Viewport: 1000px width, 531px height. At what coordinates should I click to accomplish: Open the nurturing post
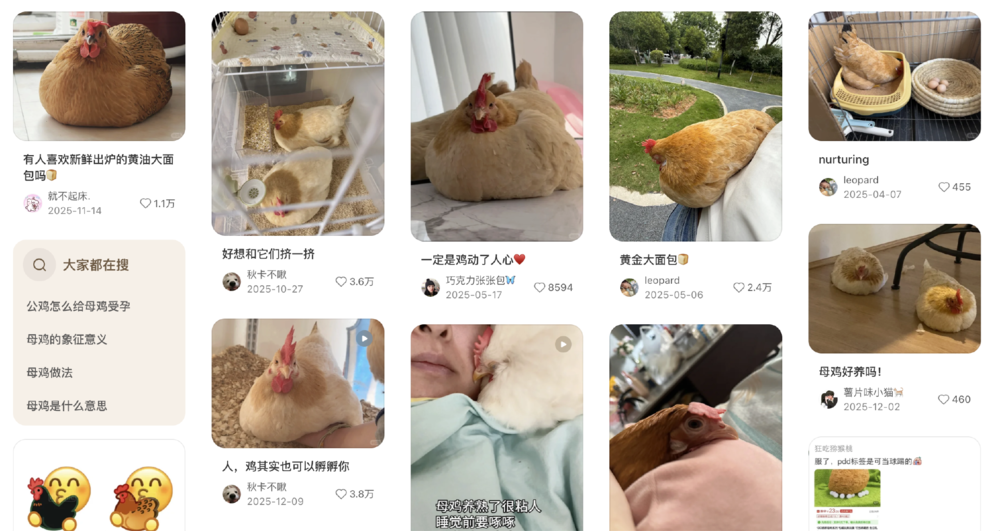tap(894, 76)
